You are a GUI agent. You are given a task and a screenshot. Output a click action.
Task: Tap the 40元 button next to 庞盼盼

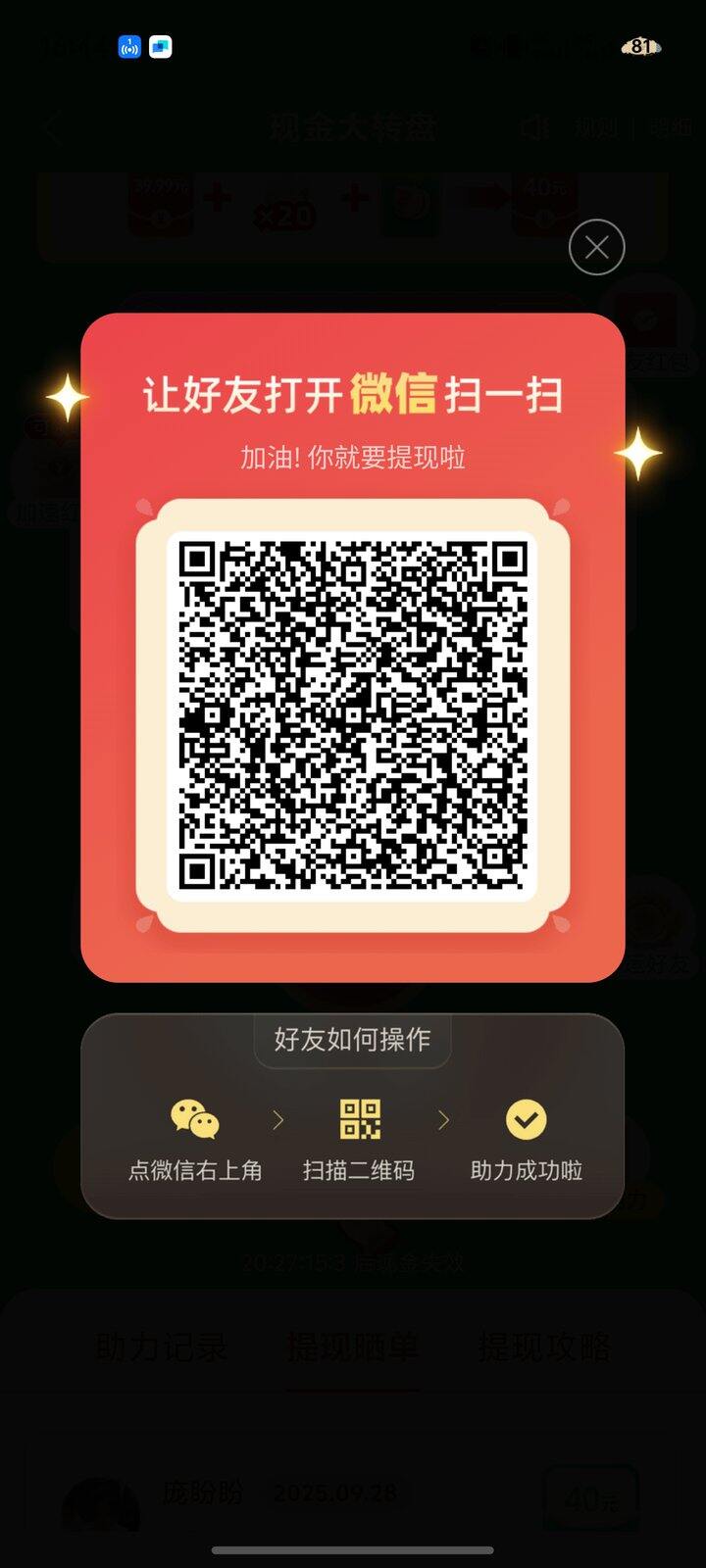click(593, 1497)
